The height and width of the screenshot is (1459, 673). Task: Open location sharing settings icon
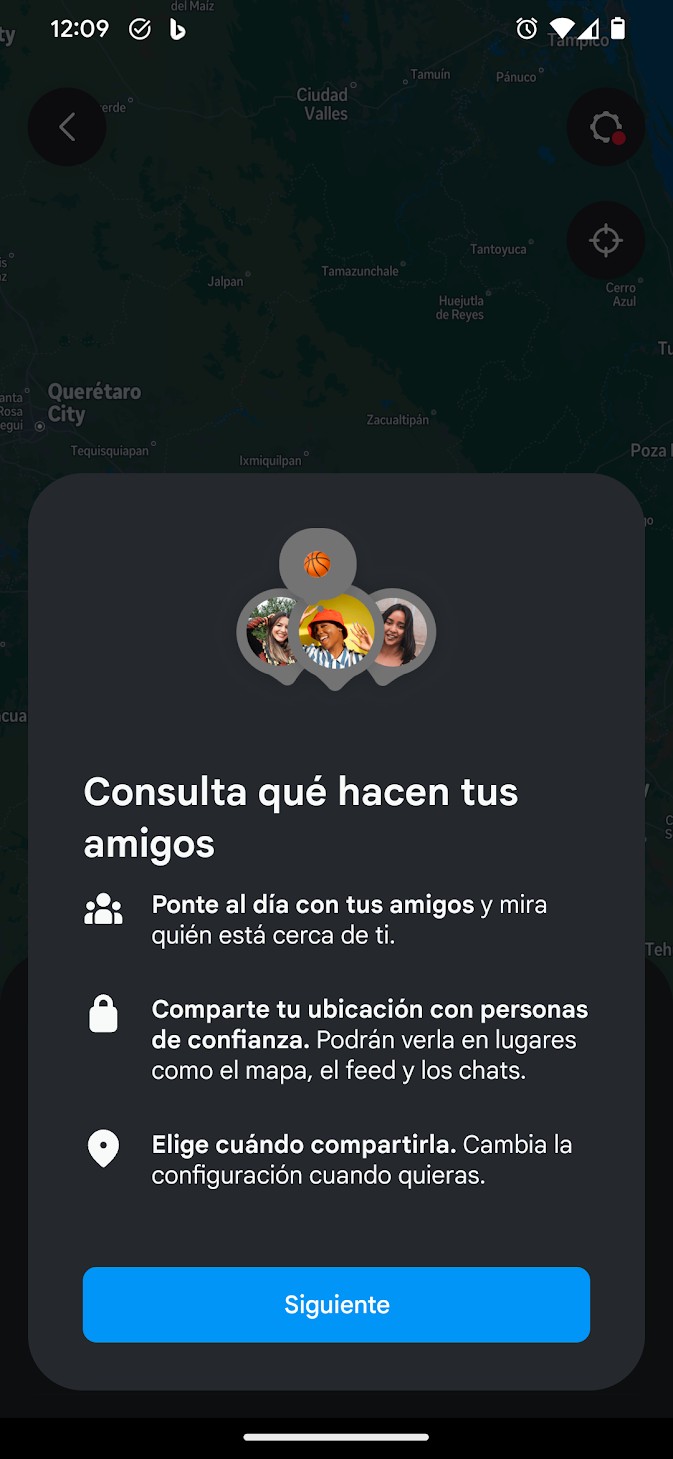click(x=605, y=128)
